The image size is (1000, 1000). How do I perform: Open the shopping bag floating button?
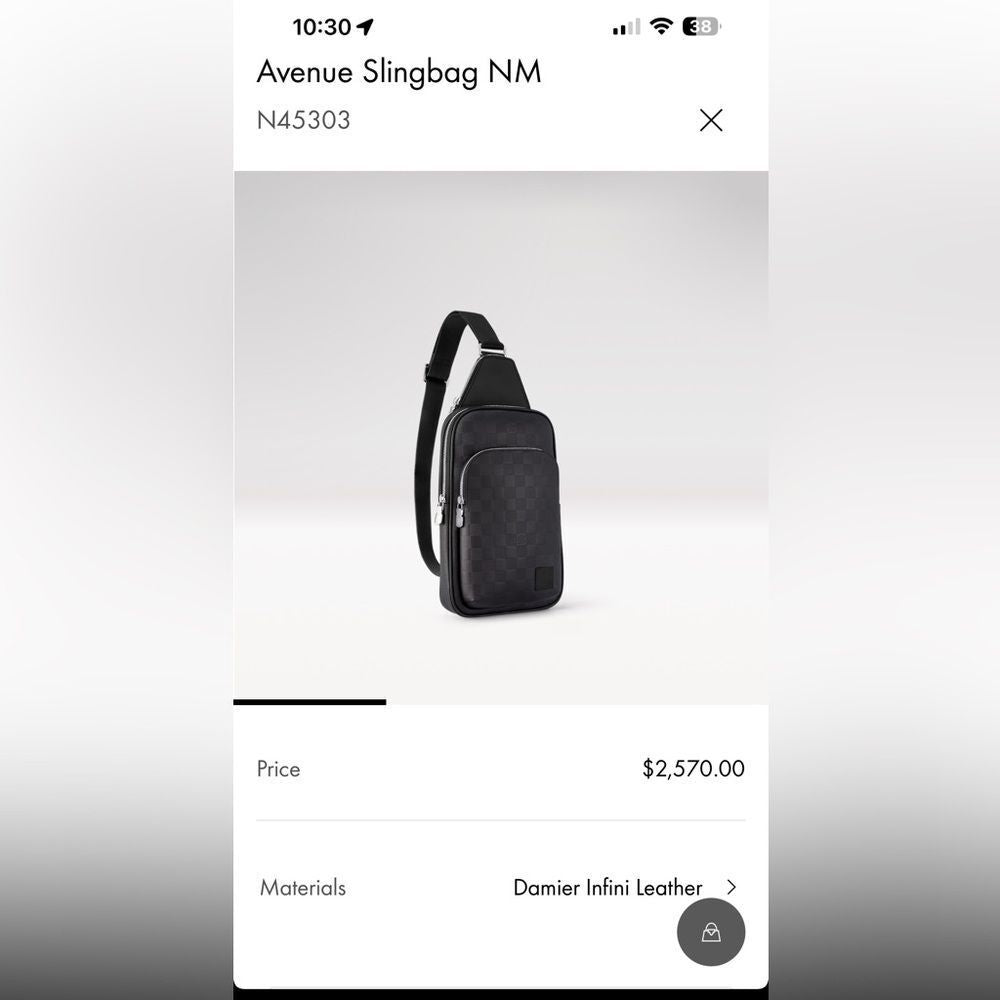[x=710, y=932]
